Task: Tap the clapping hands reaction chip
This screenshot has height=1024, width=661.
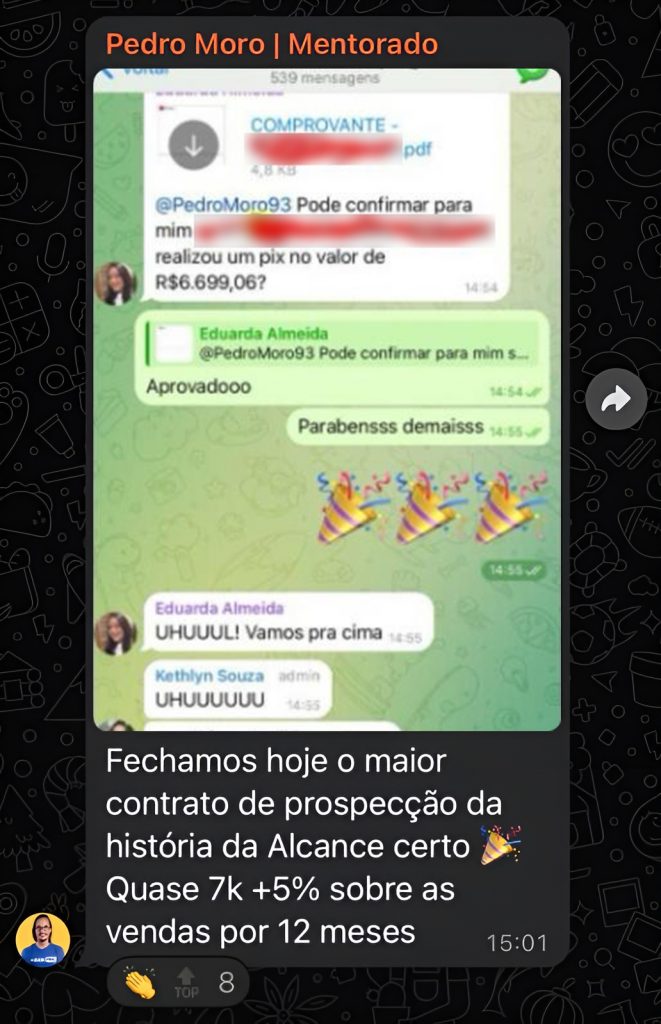Action: tap(177, 985)
